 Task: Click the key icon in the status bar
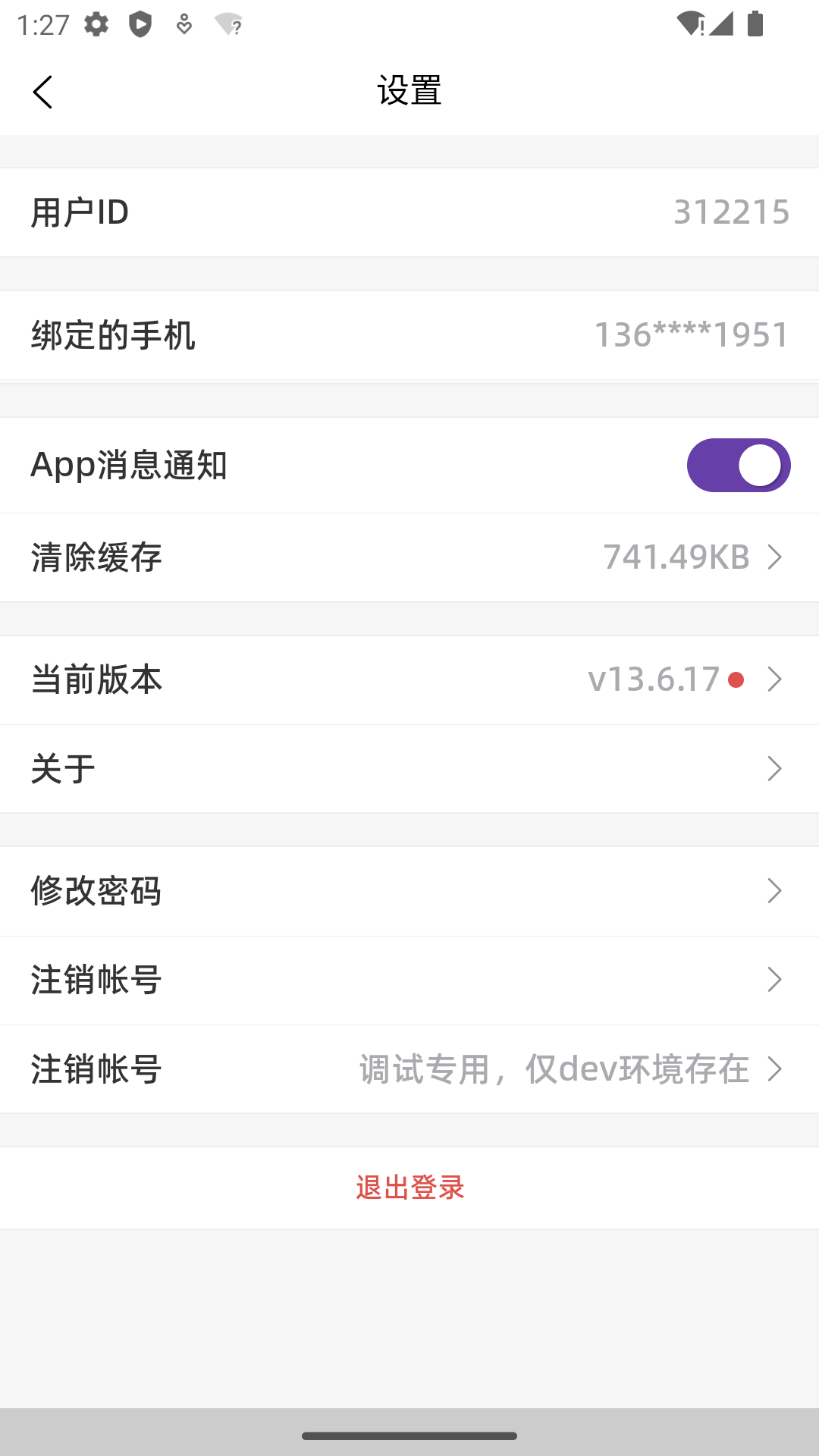pyautogui.click(x=184, y=25)
